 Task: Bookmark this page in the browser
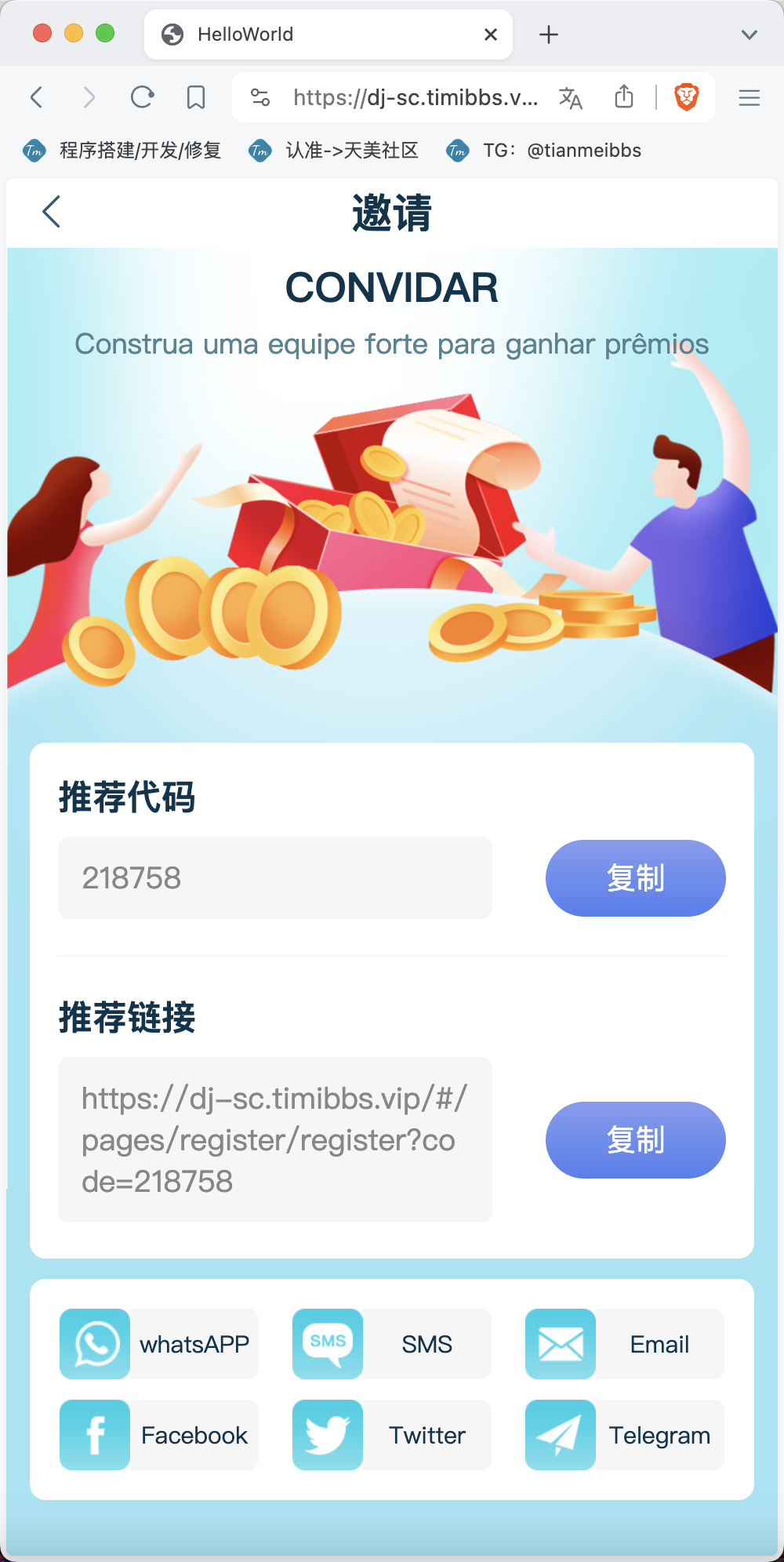[x=196, y=97]
